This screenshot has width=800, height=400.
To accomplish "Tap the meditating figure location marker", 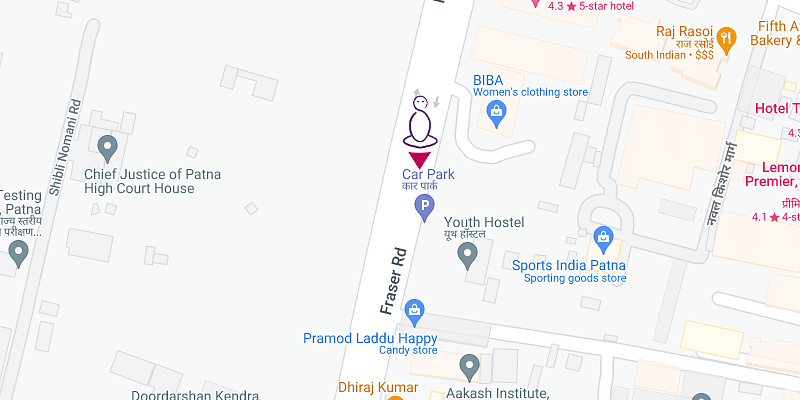I will click(421, 122).
